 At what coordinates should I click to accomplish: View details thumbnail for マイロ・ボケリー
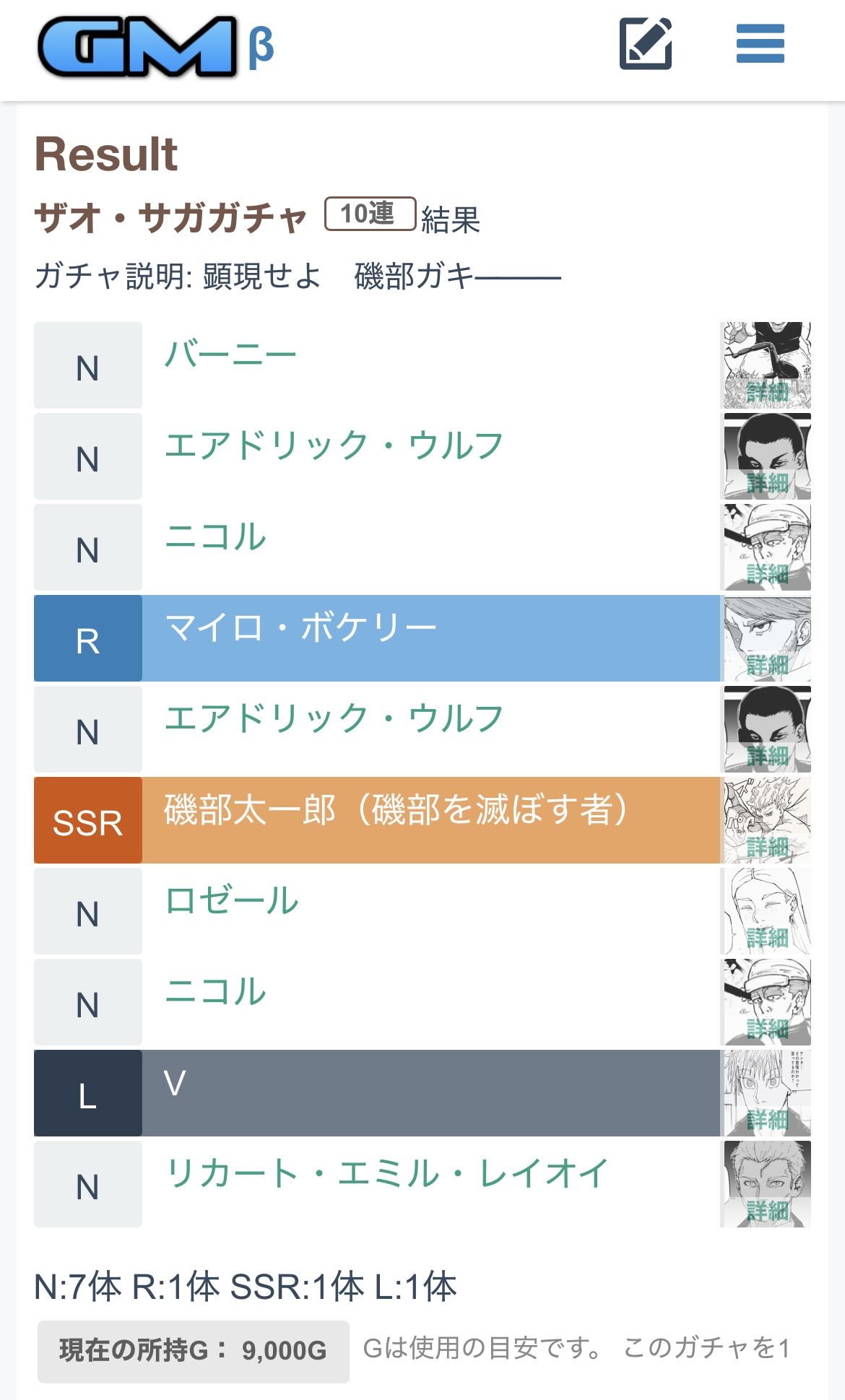click(766, 638)
